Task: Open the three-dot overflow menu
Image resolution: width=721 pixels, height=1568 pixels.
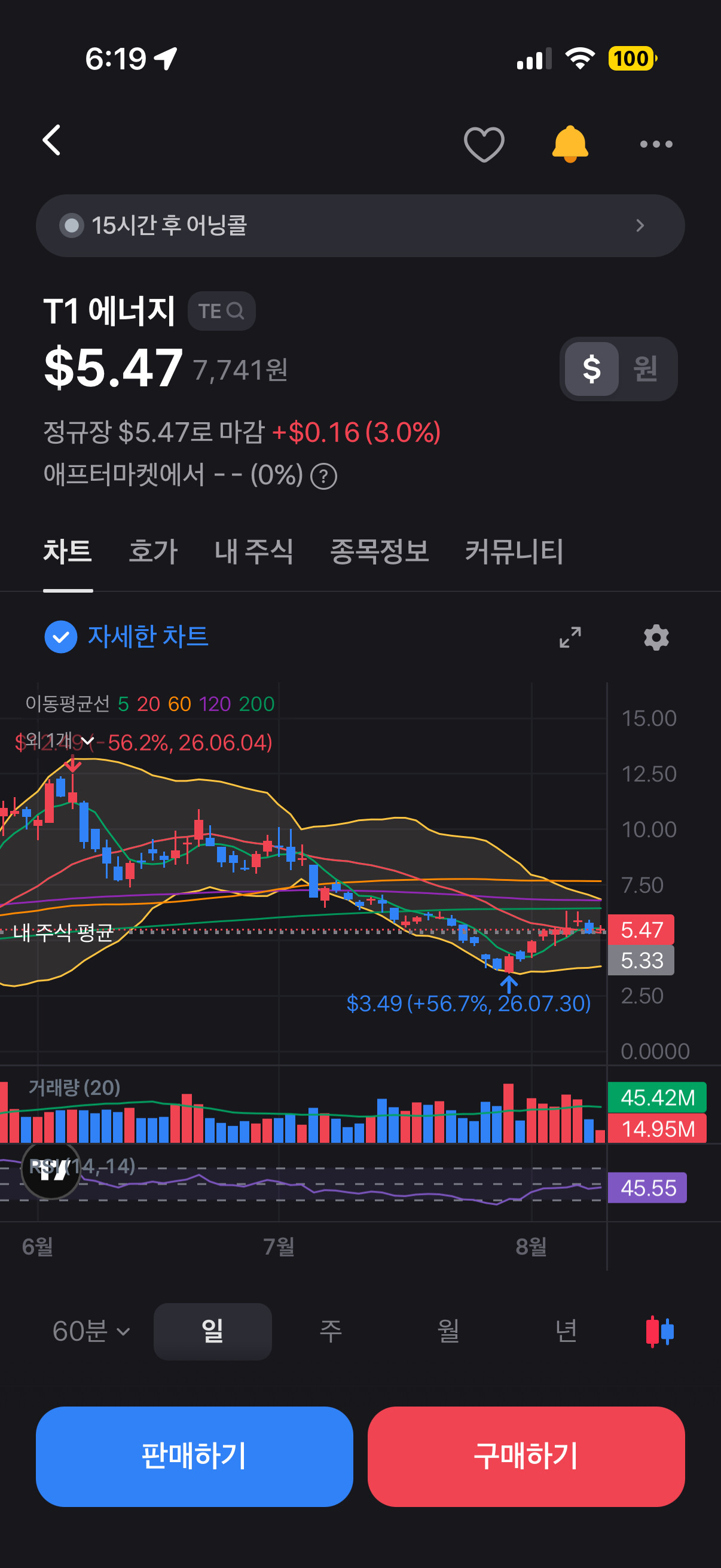Action: [656, 144]
